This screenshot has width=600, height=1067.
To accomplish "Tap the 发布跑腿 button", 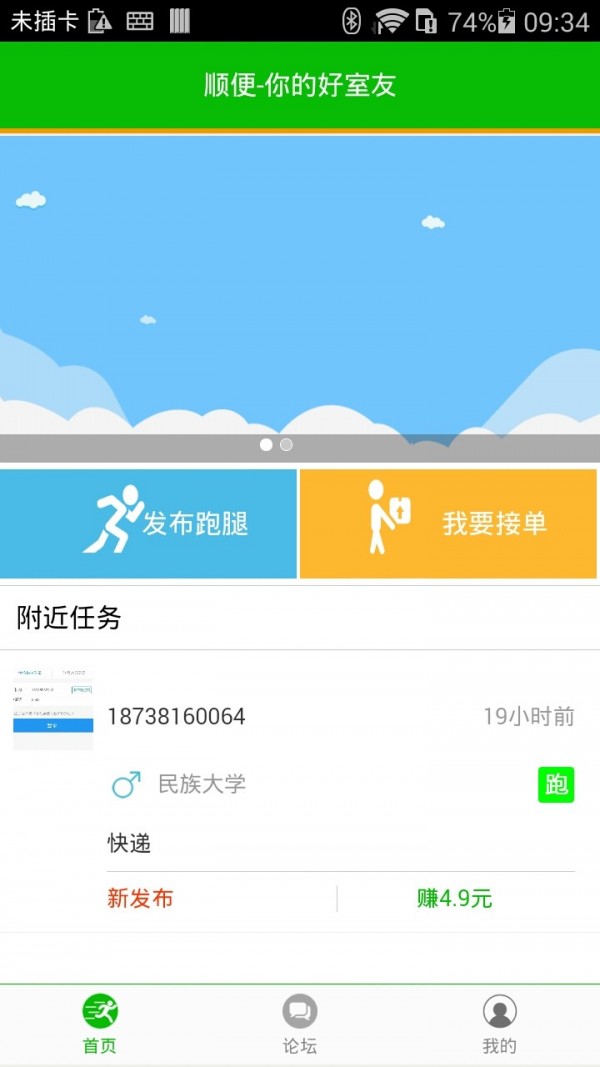I will pyautogui.click(x=148, y=523).
